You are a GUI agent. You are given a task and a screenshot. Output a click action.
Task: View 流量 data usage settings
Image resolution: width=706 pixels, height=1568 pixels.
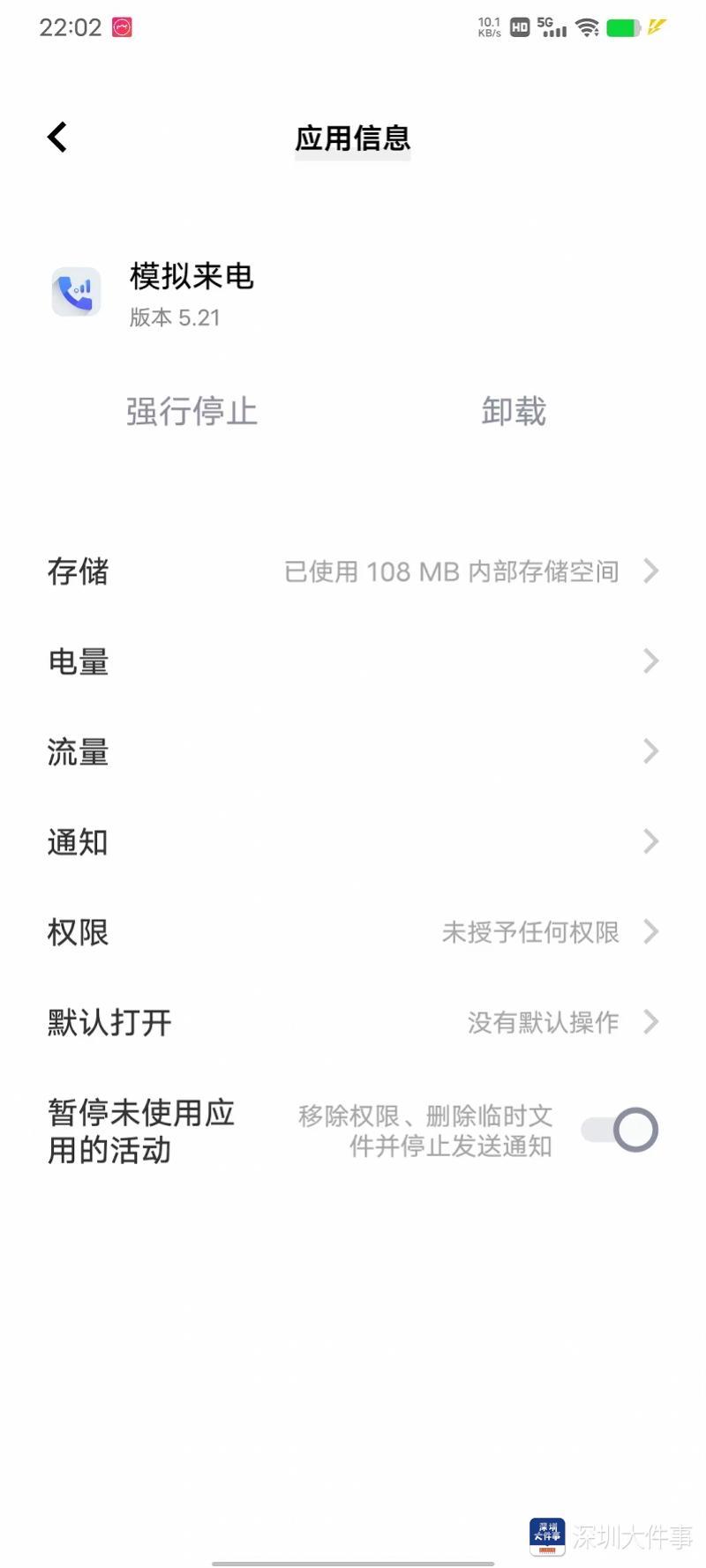[353, 752]
